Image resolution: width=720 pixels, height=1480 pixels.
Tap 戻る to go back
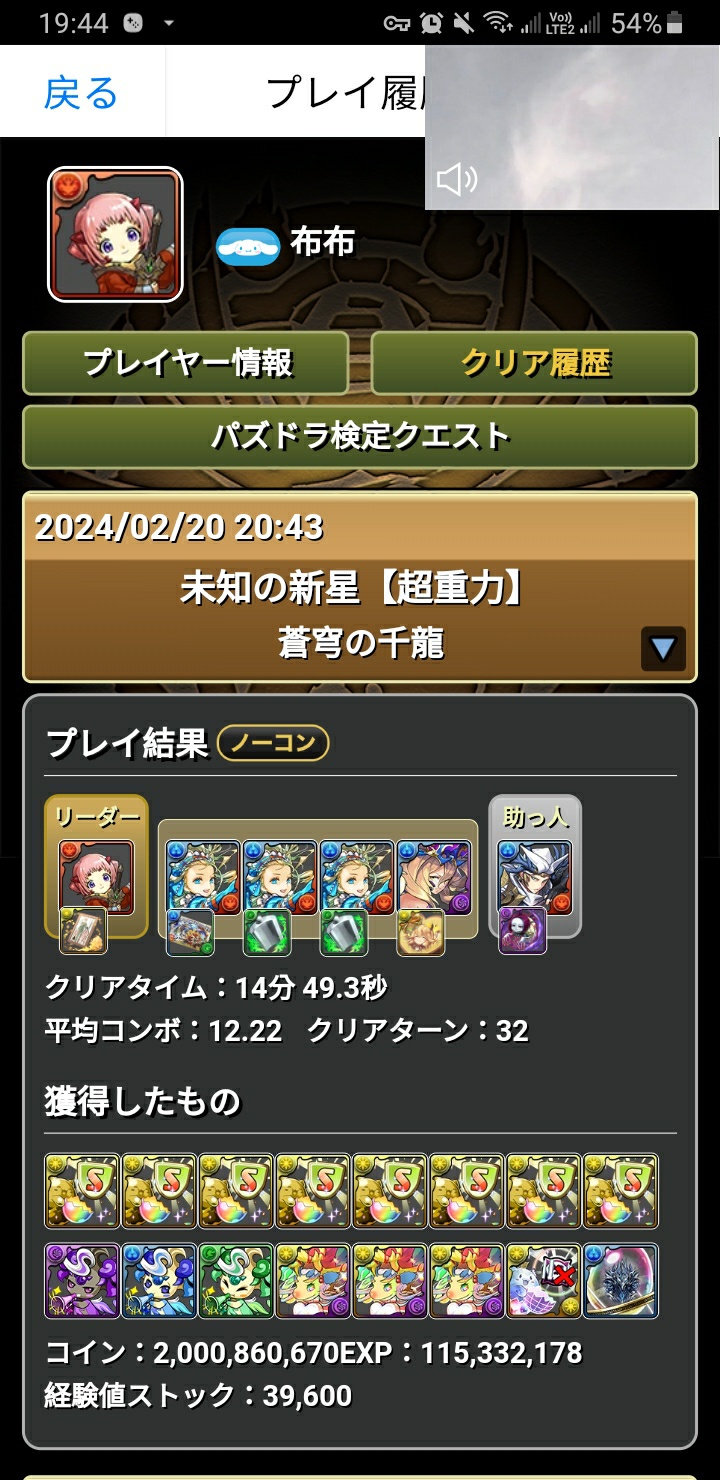[81, 93]
